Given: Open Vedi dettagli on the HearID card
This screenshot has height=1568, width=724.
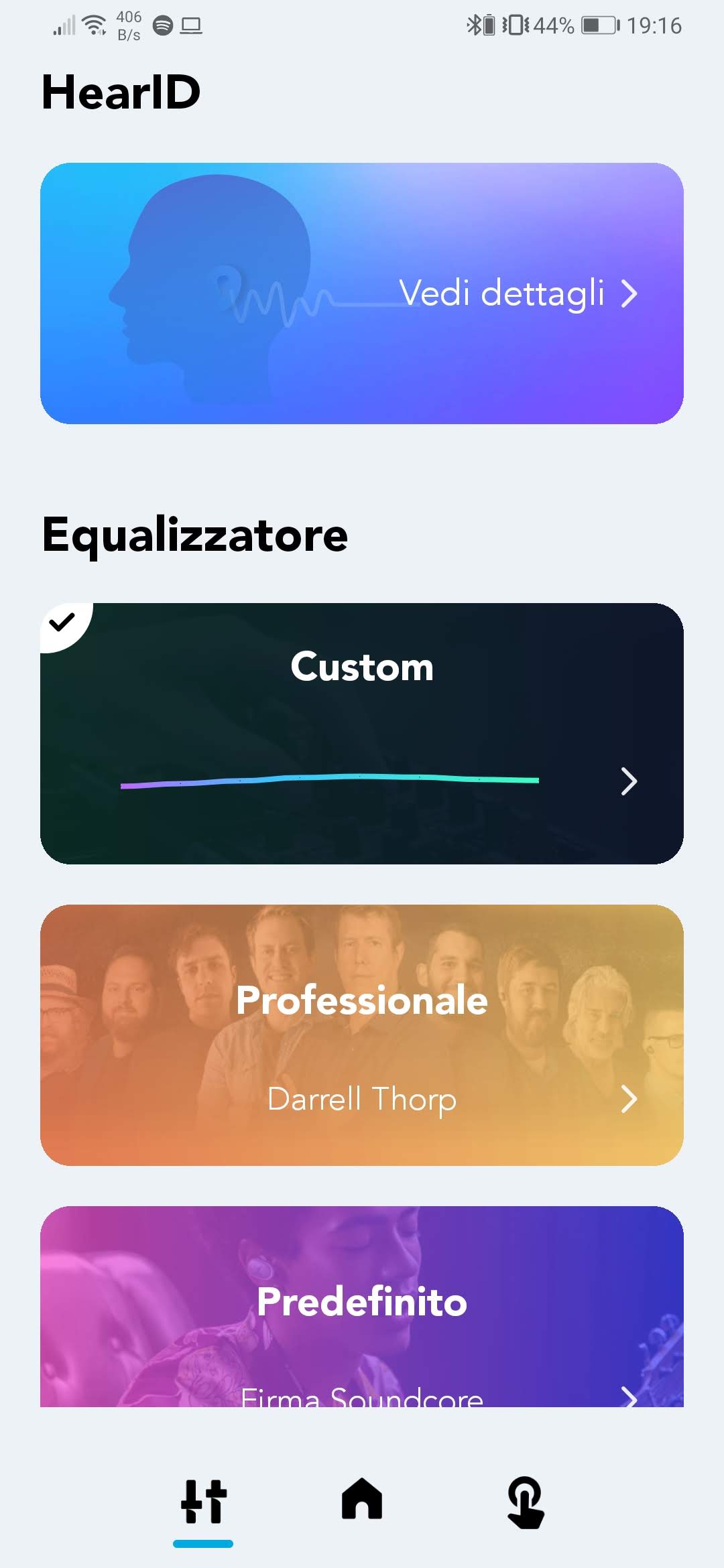Looking at the screenshot, I should coord(517,293).
